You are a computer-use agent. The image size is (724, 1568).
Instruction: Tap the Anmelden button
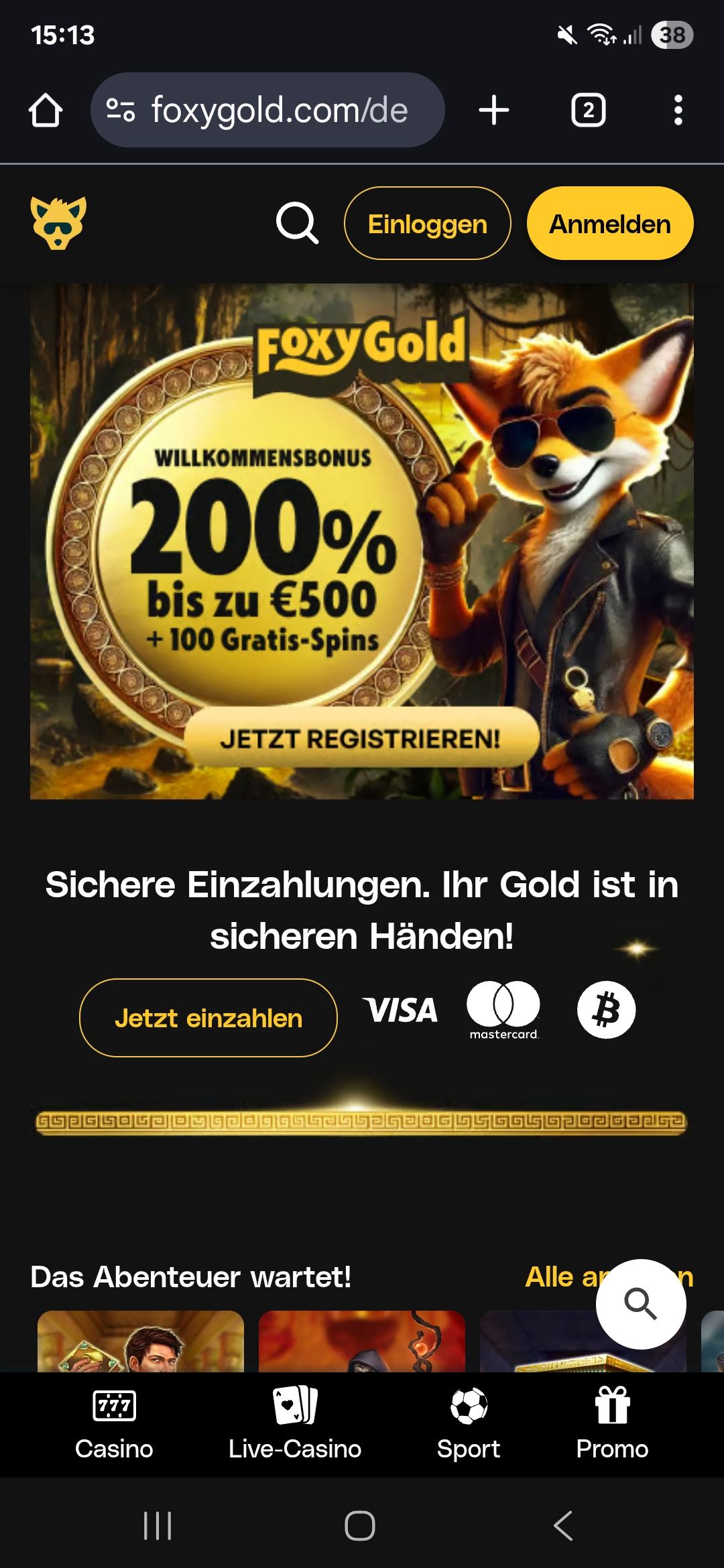610,223
